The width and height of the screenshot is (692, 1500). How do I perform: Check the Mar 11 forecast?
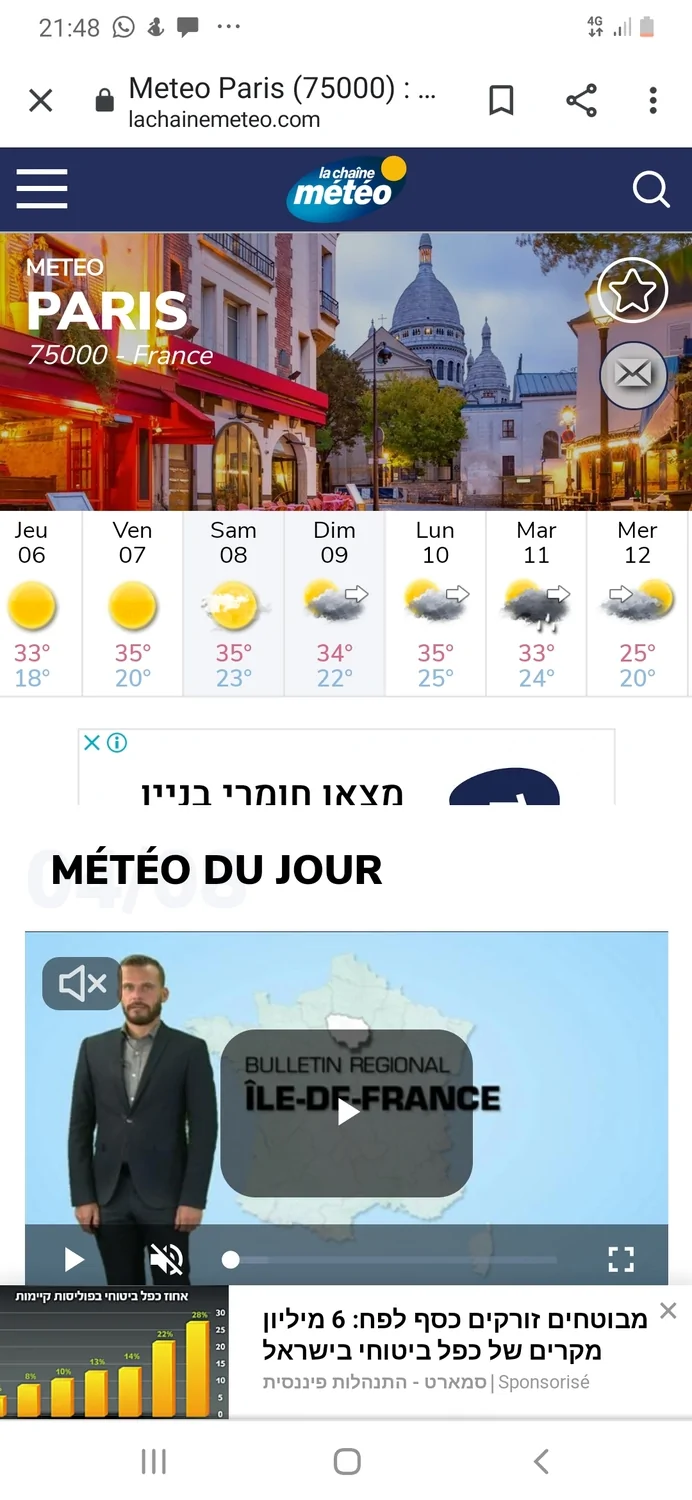click(x=536, y=603)
